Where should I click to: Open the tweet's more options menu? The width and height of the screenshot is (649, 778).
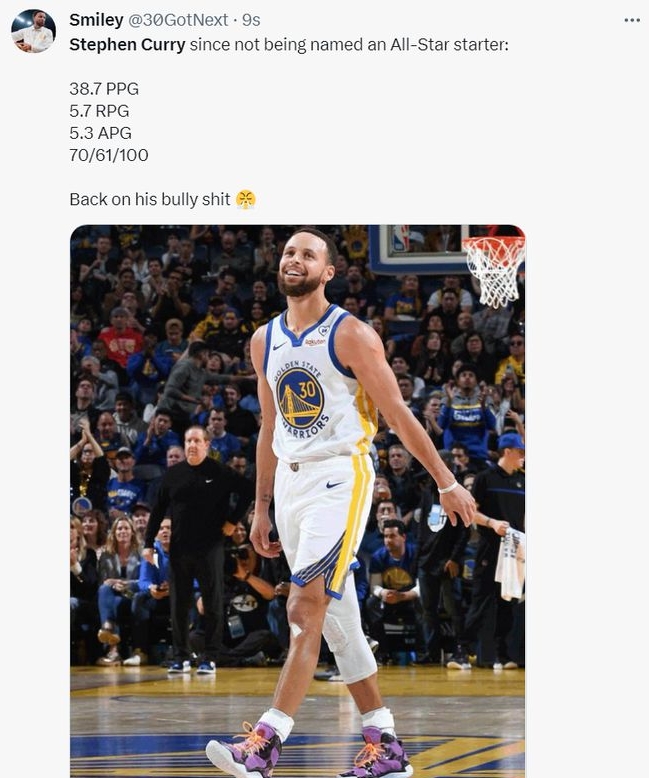point(631,20)
